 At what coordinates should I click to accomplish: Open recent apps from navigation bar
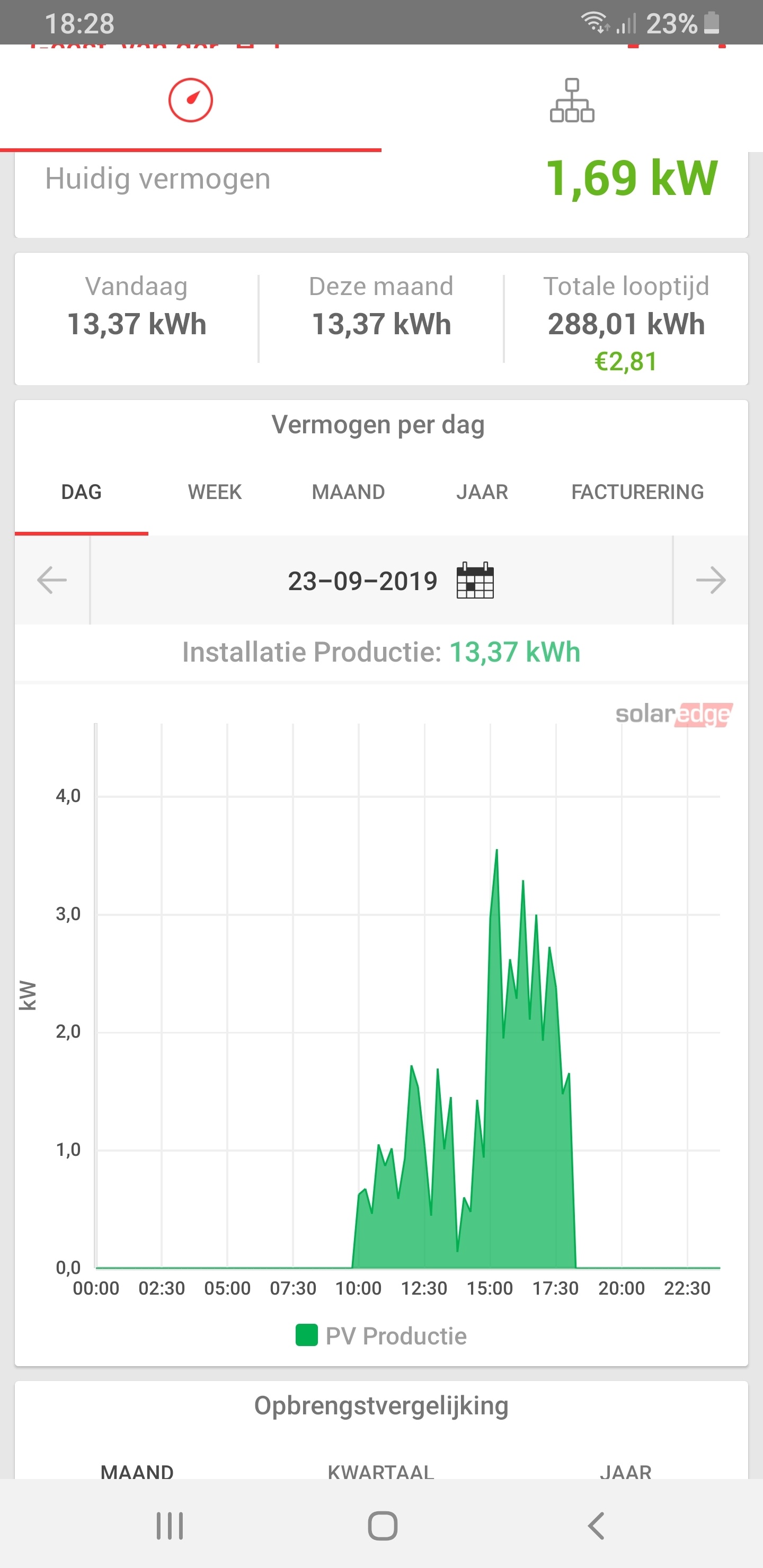169,1526
